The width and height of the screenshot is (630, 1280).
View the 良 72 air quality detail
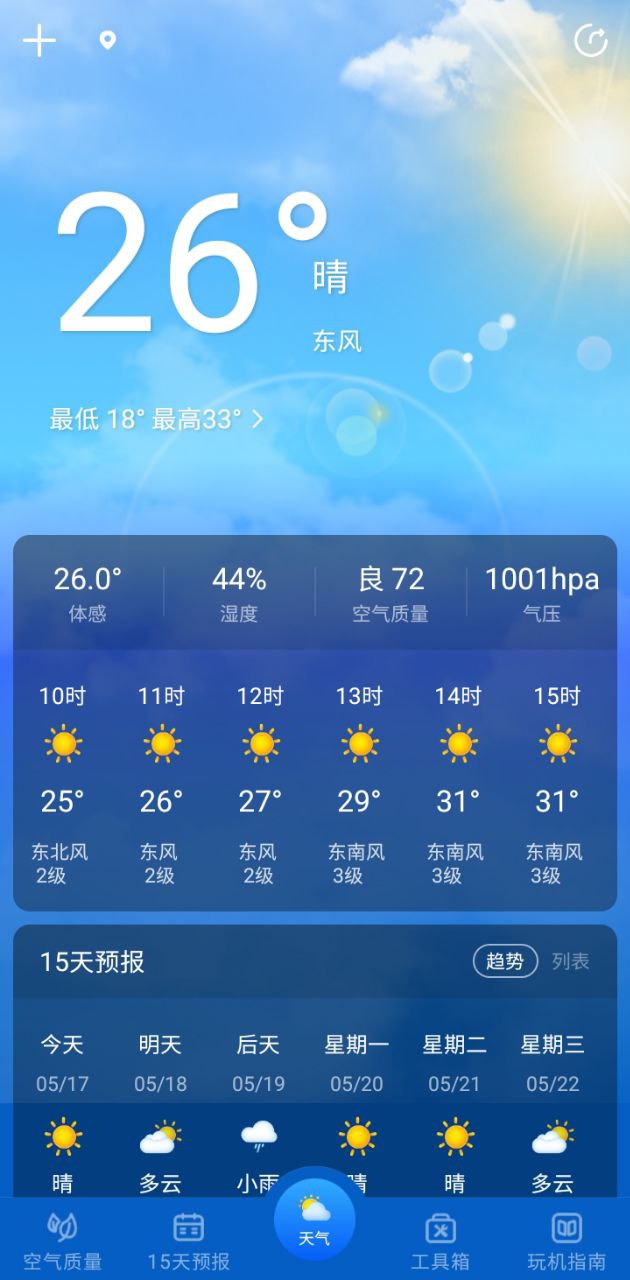(x=391, y=593)
